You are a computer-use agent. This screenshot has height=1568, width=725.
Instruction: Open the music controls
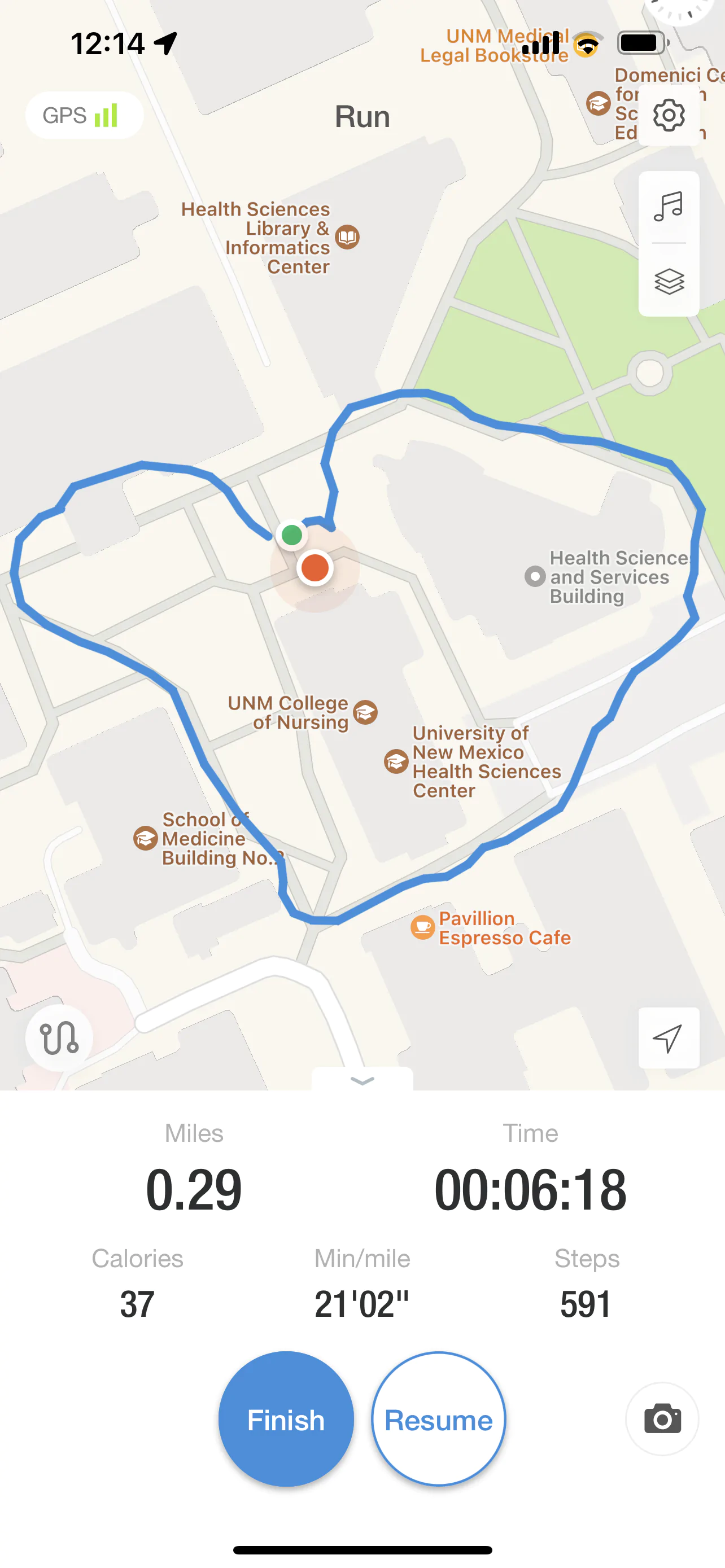click(x=669, y=207)
